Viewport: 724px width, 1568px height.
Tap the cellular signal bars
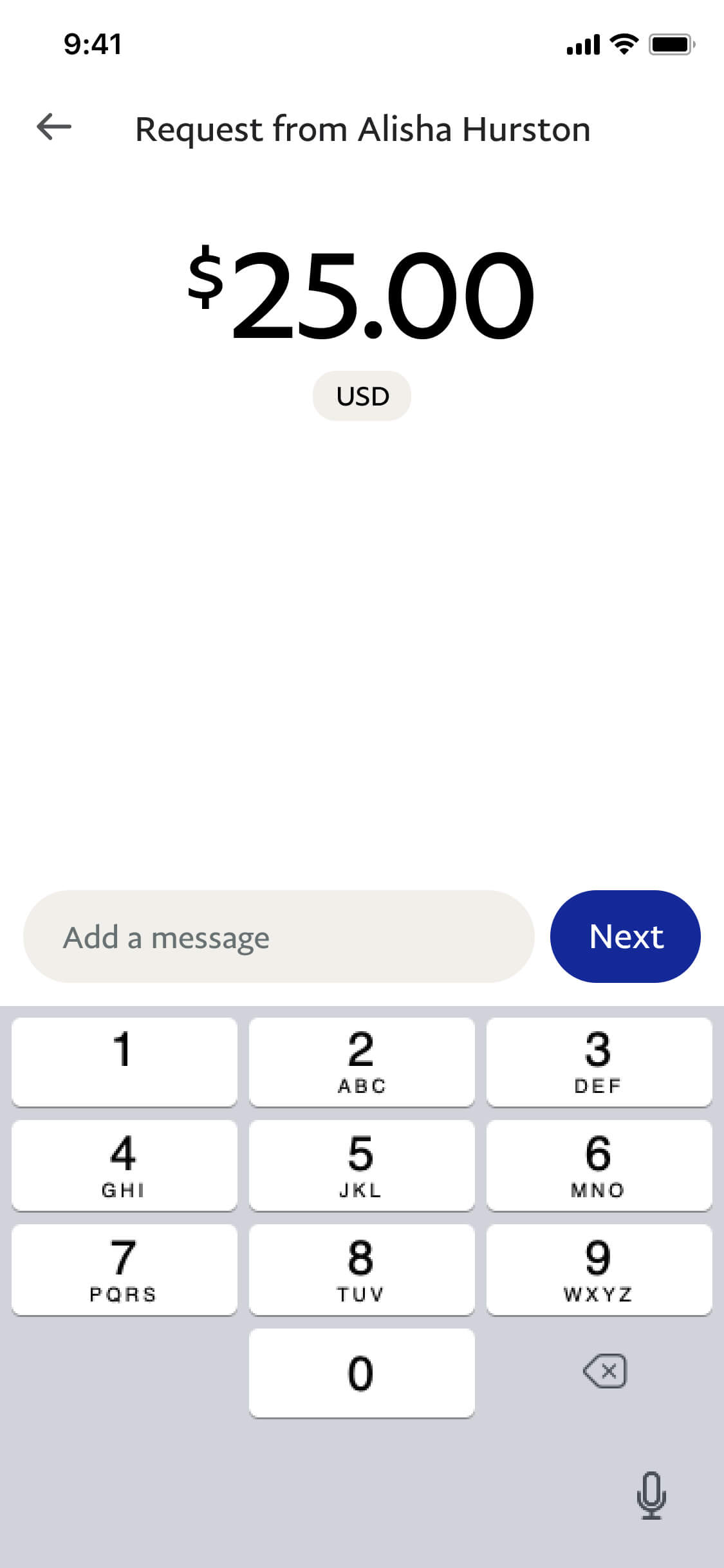(582, 44)
